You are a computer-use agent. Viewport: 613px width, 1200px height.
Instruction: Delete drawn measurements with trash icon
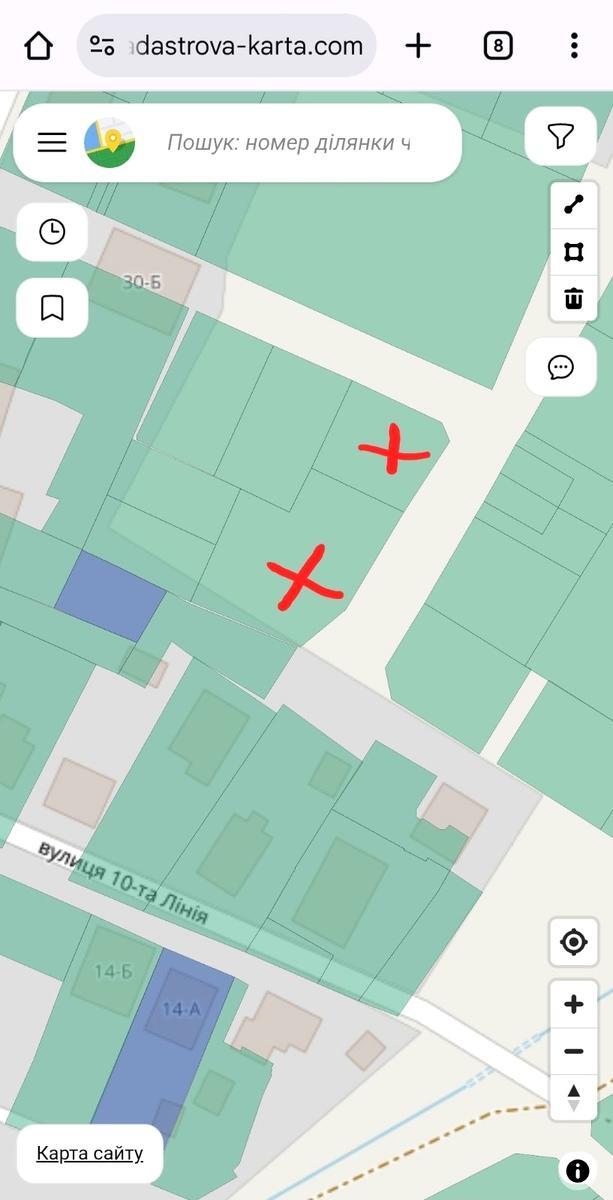coord(574,298)
